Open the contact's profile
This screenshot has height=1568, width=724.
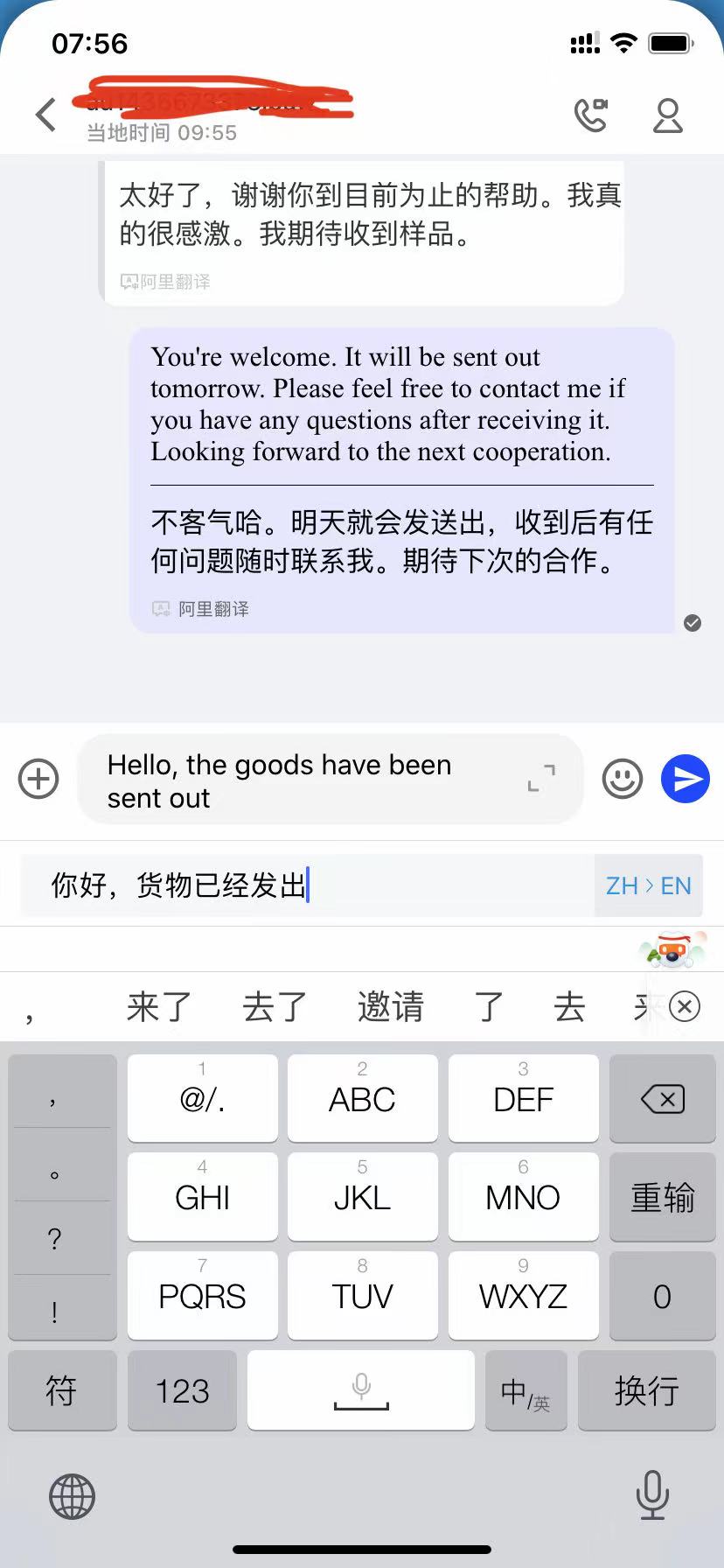click(668, 115)
